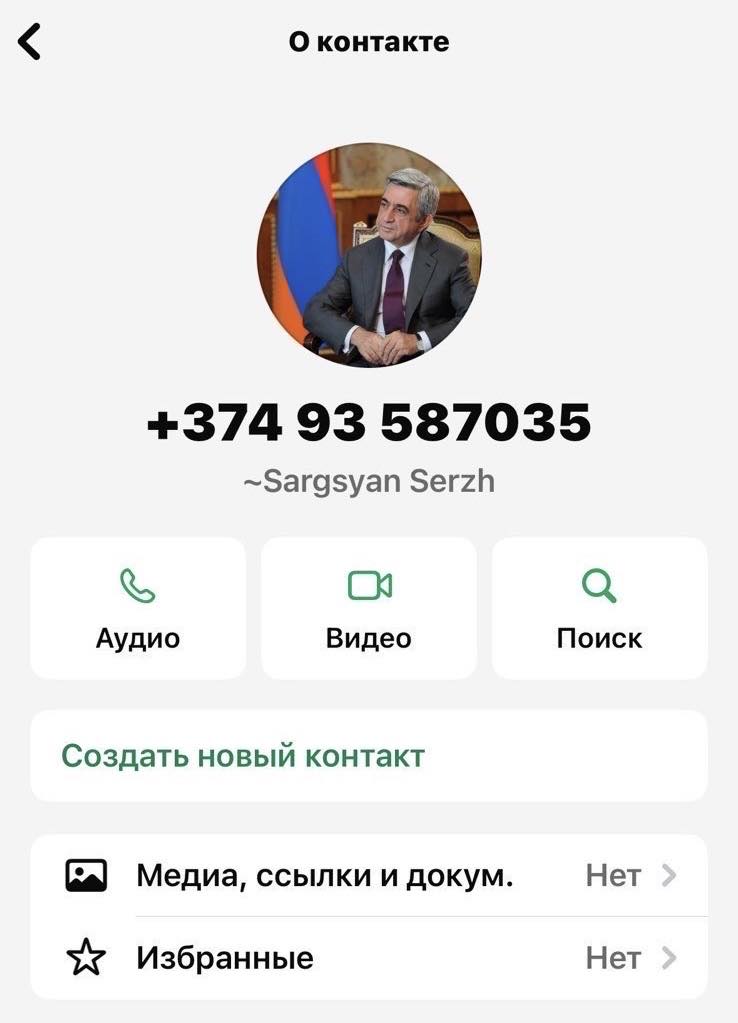738x1023 pixels.
Task: Tap the Поиск search button
Action: point(599,608)
